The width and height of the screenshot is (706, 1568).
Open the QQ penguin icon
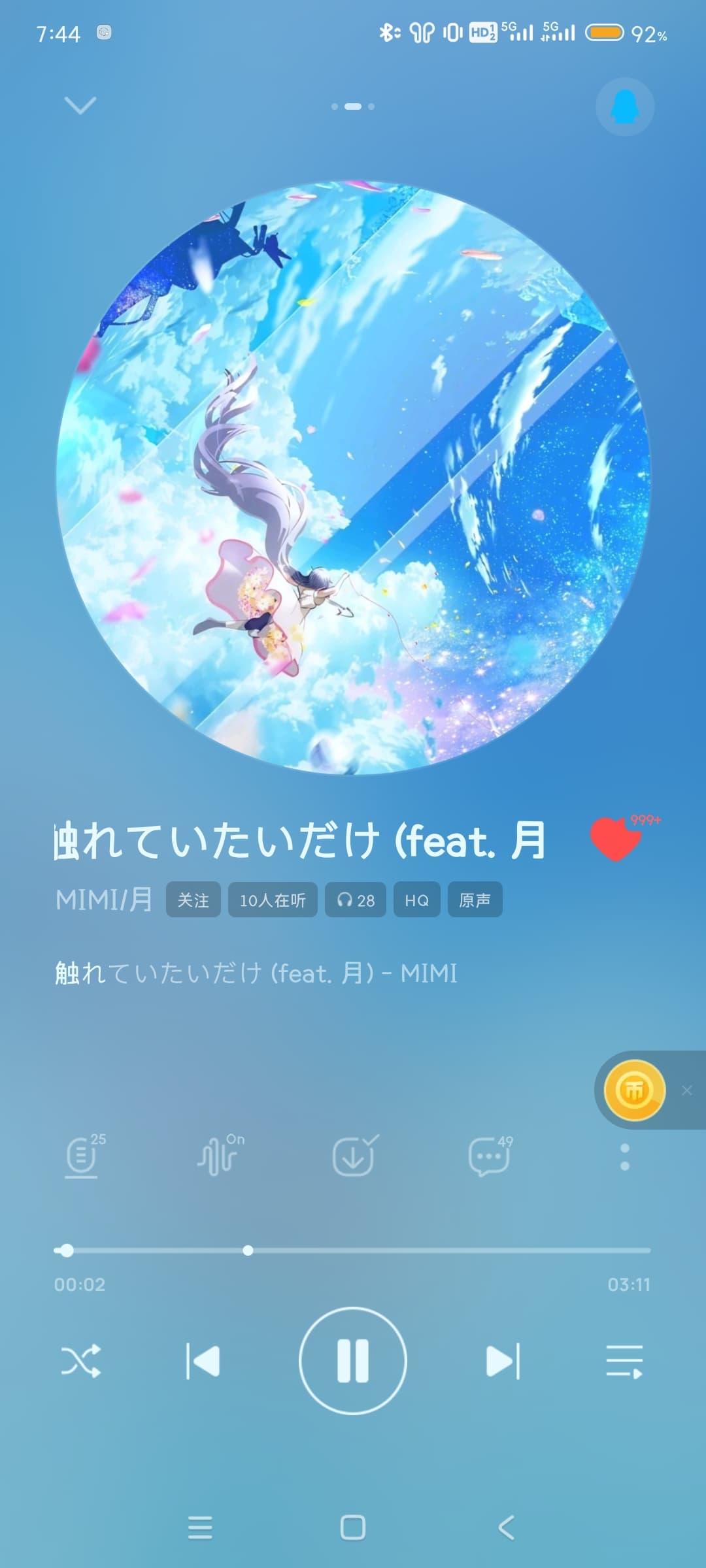click(624, 106)
